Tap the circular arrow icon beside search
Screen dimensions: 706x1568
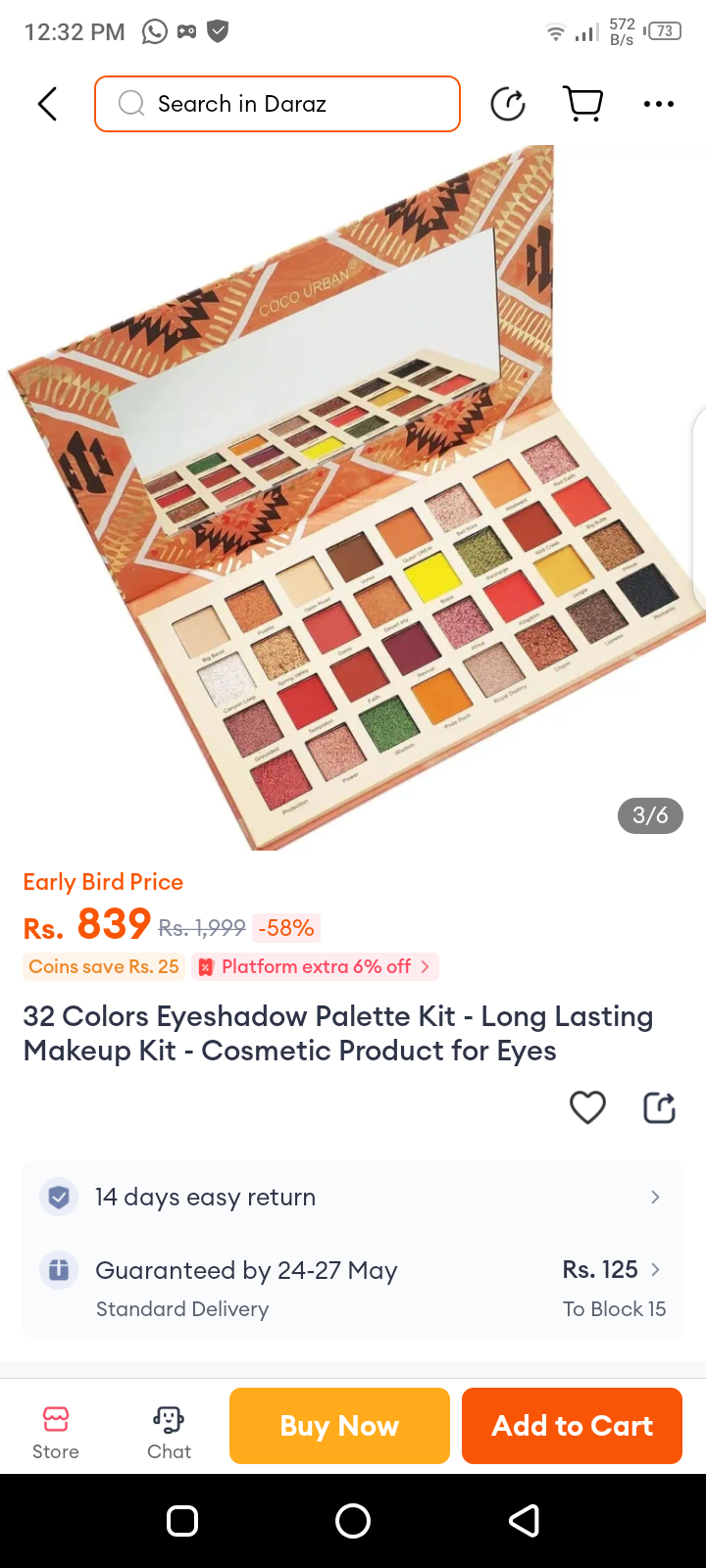click(508, 104)
